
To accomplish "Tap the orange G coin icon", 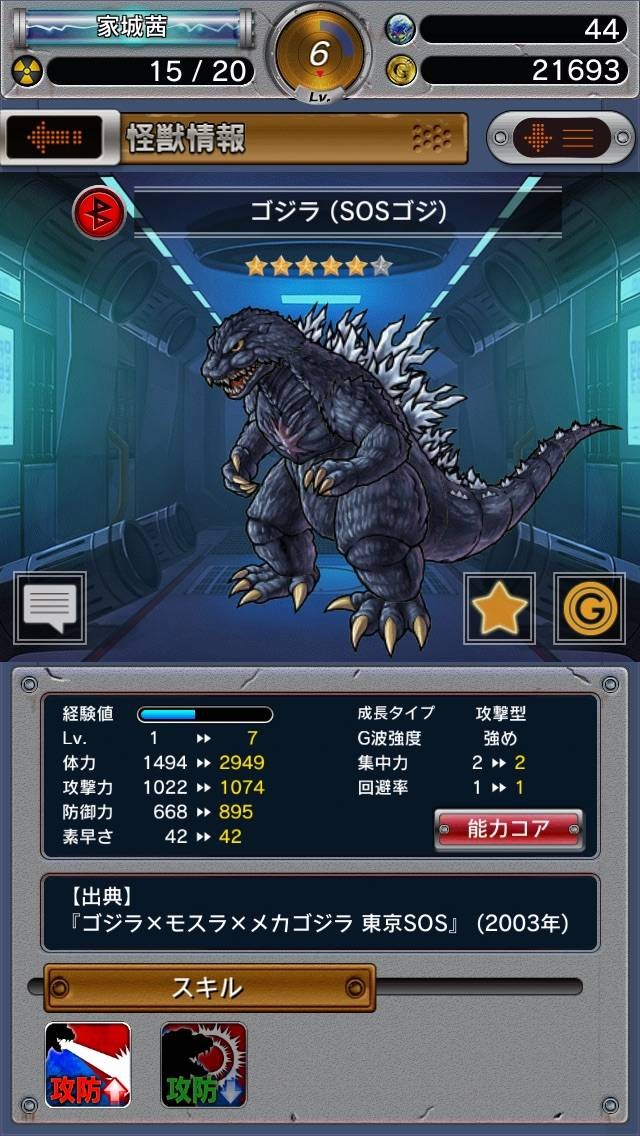I will [x=589, y=608].
